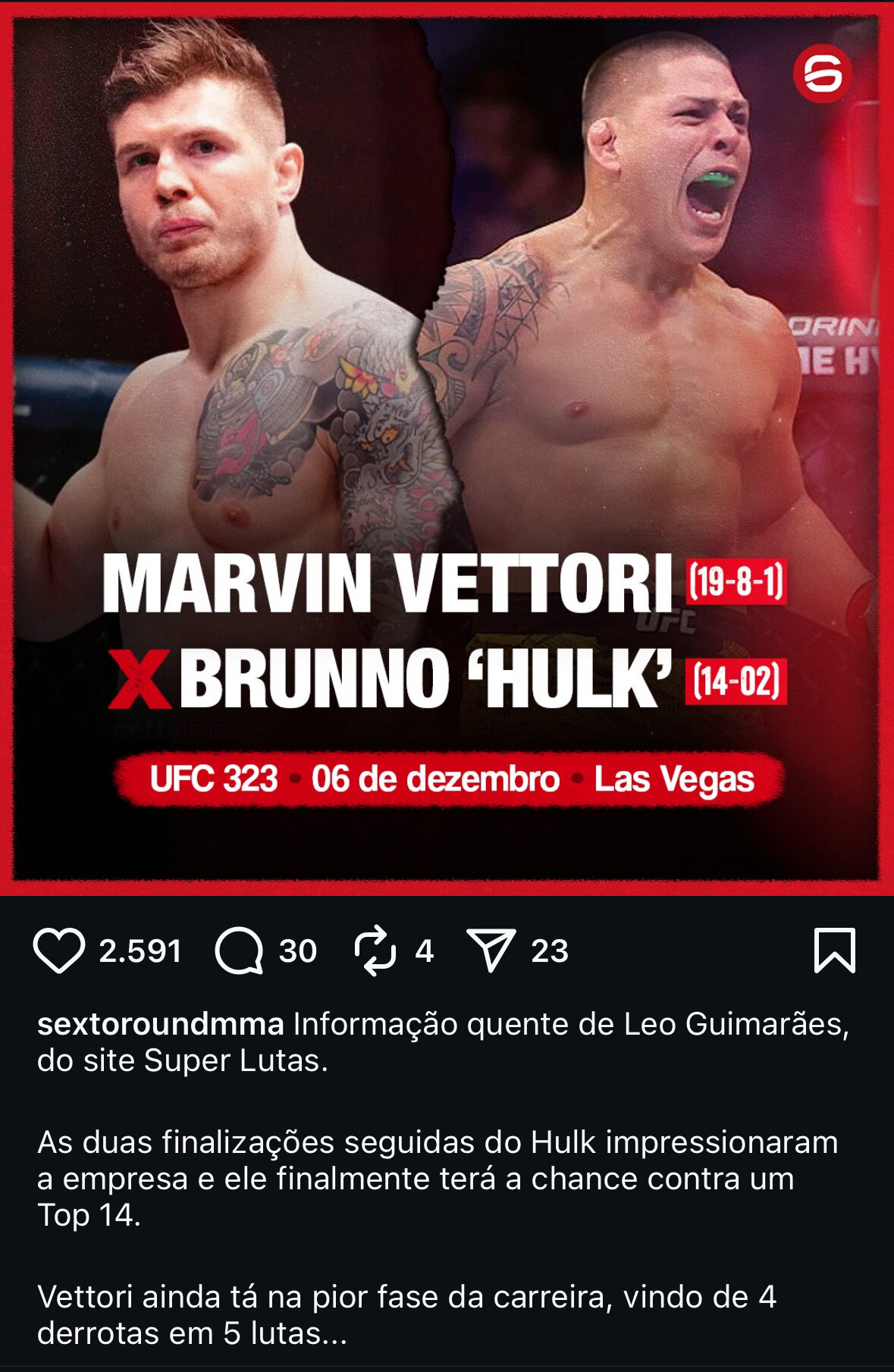Save the post with the bookmark icon
Viewport: 894px width, 1372px height.
(x=834, y=950)
